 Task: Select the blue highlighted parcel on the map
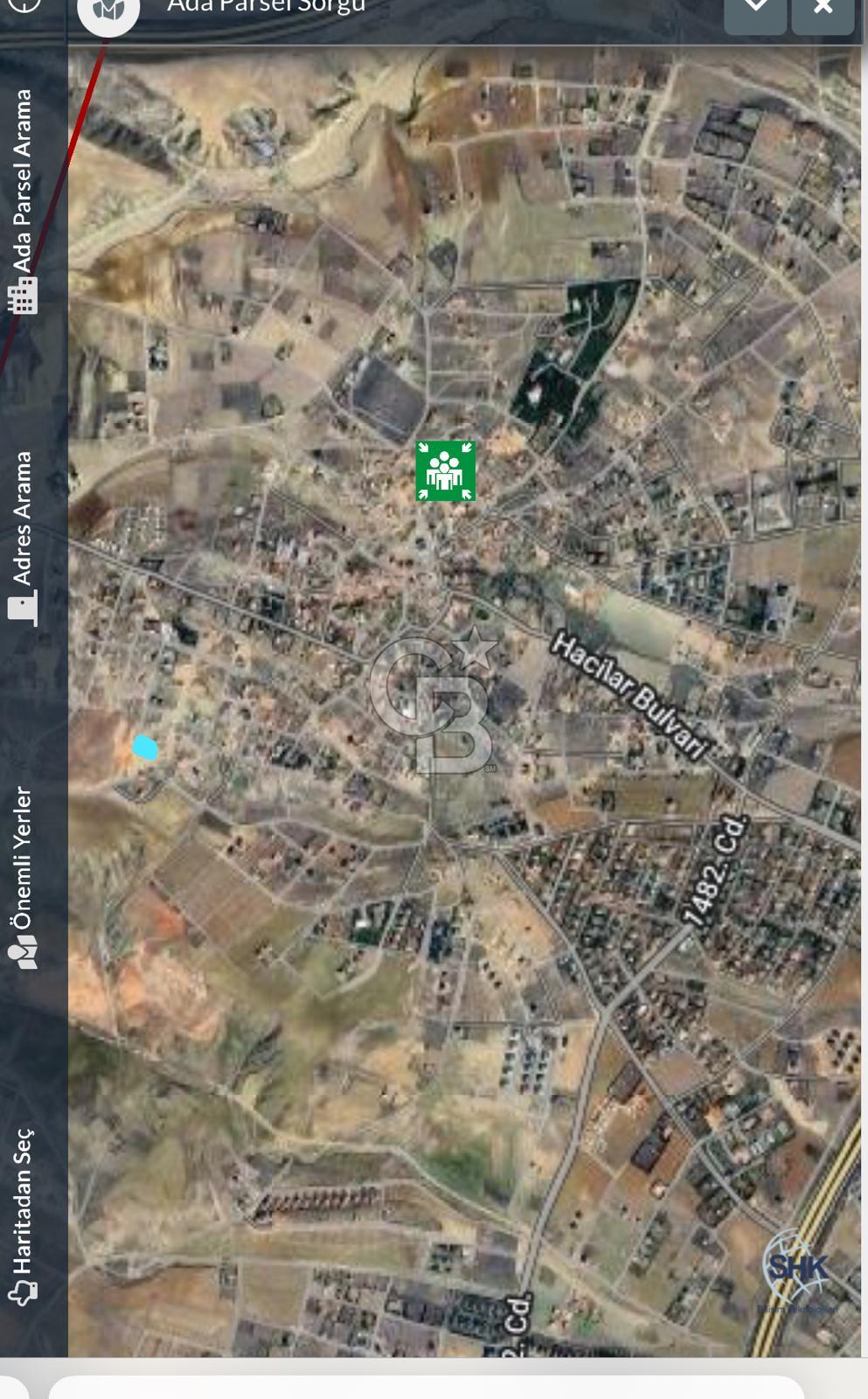click(145, 748)
